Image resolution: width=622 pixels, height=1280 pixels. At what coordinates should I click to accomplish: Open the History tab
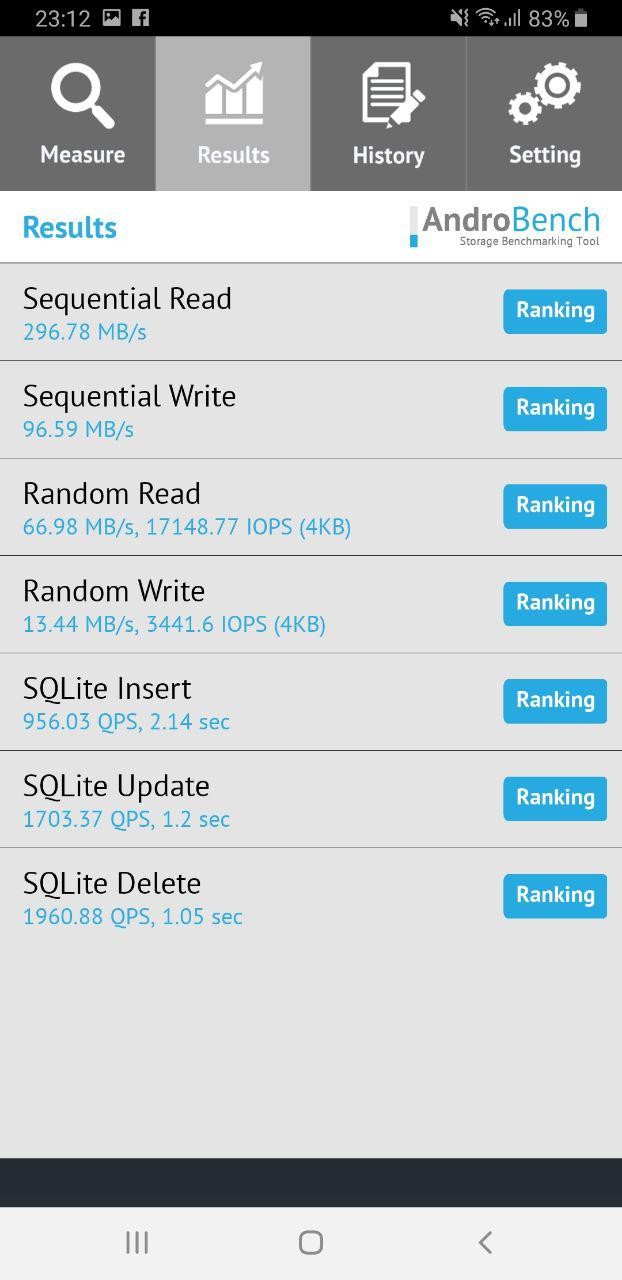click(x=388, y=114)
